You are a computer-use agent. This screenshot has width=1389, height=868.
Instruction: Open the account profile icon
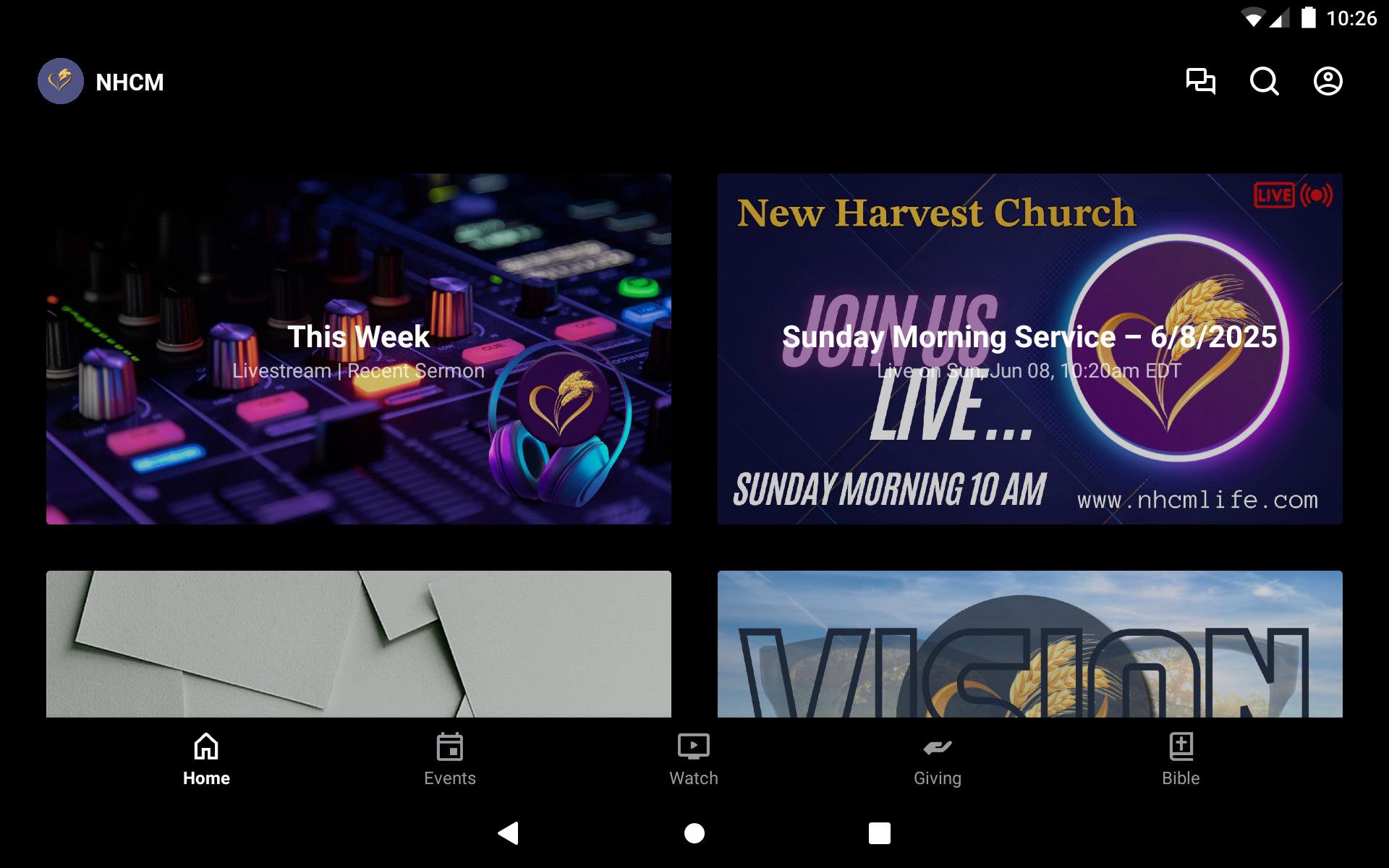coord(1328,81)
